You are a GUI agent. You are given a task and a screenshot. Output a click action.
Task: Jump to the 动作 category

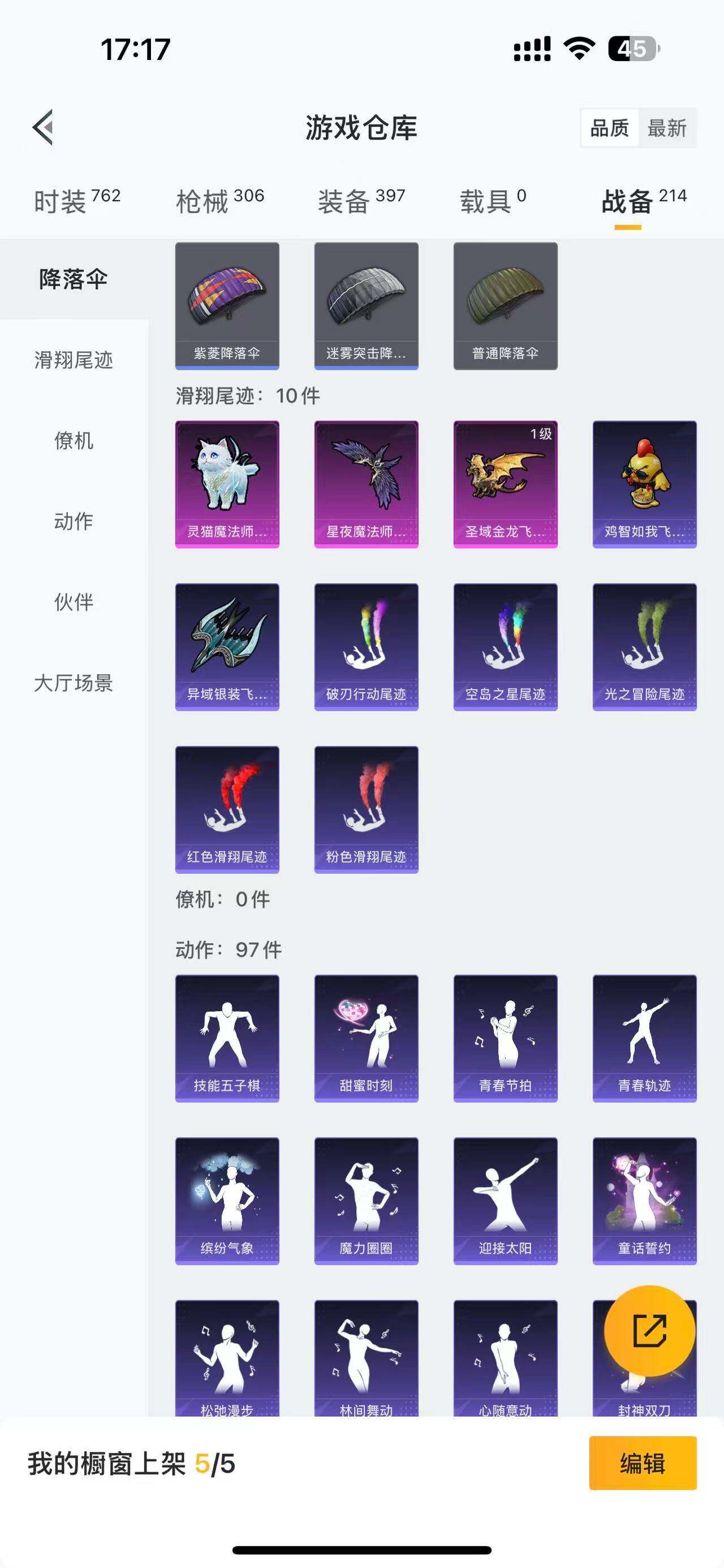(x=74, y=521)
